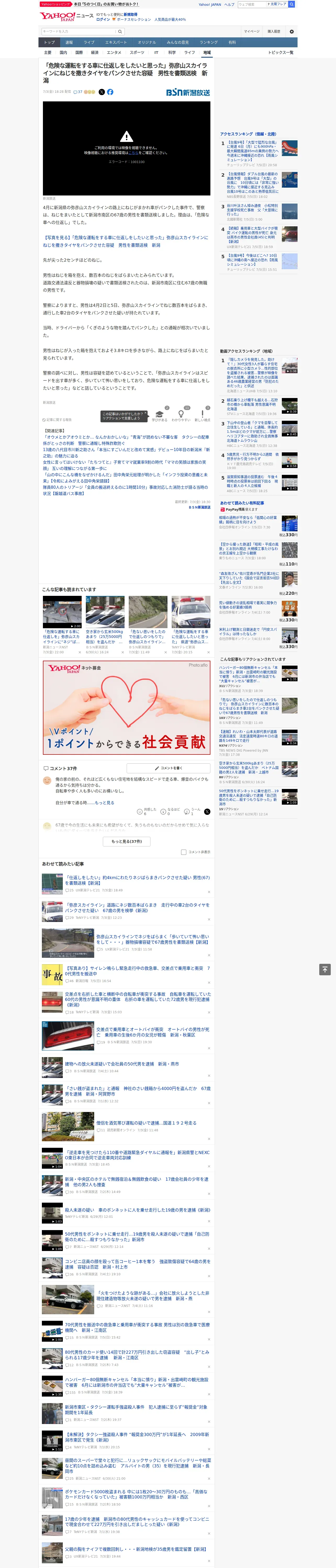The height and width of the screenshot is (1568, 336).
Task: Open the Yahoo!ネット募金 社会貢献 banner
Action: click(x=126, y=707)
